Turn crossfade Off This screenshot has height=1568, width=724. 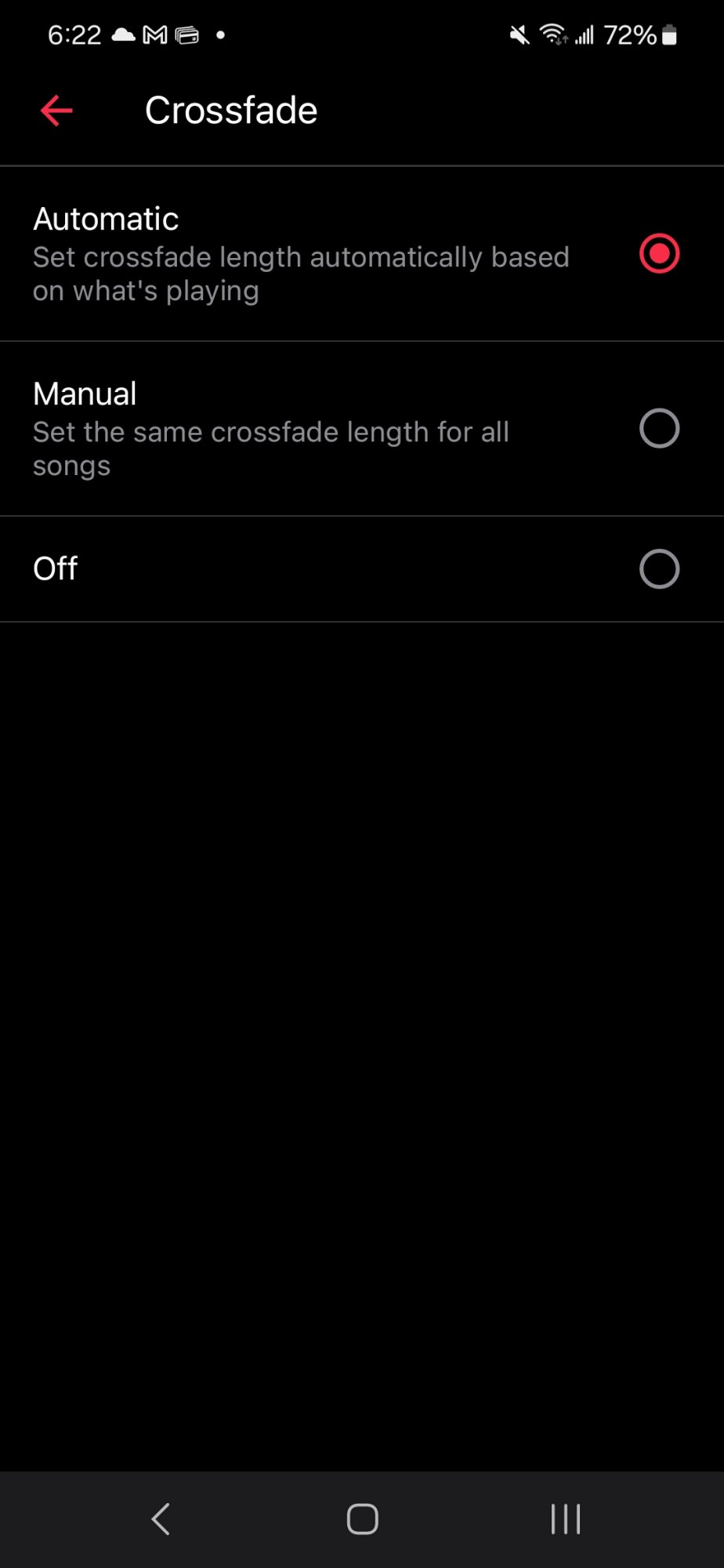(x=362, y=569)
